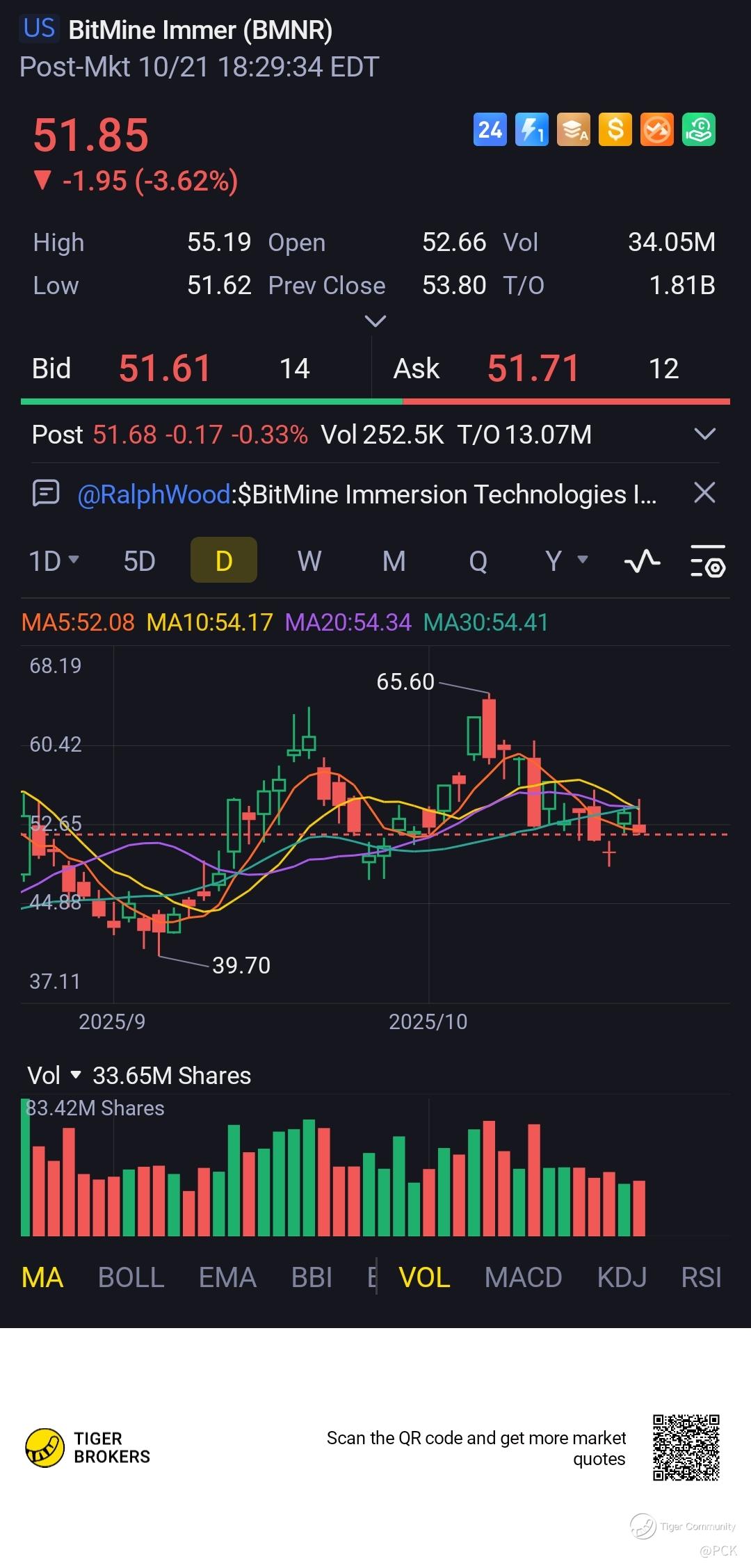The height and width of the screenshot is (1568, 751).
Task: Open the 1D timeframe dropdown
Action: [x=54, y=560]
